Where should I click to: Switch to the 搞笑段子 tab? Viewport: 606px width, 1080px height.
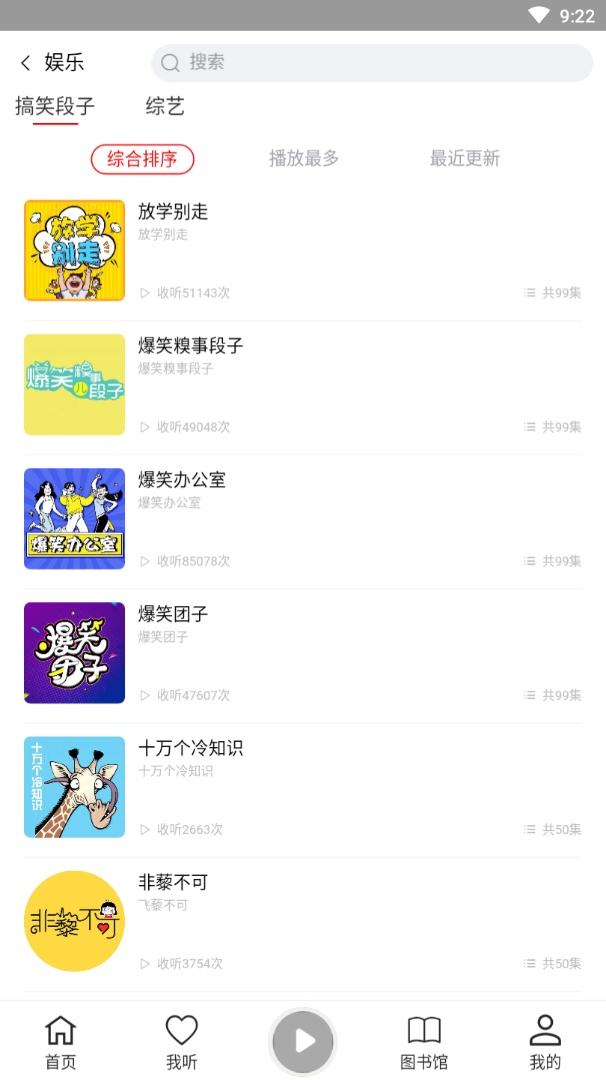55,107
